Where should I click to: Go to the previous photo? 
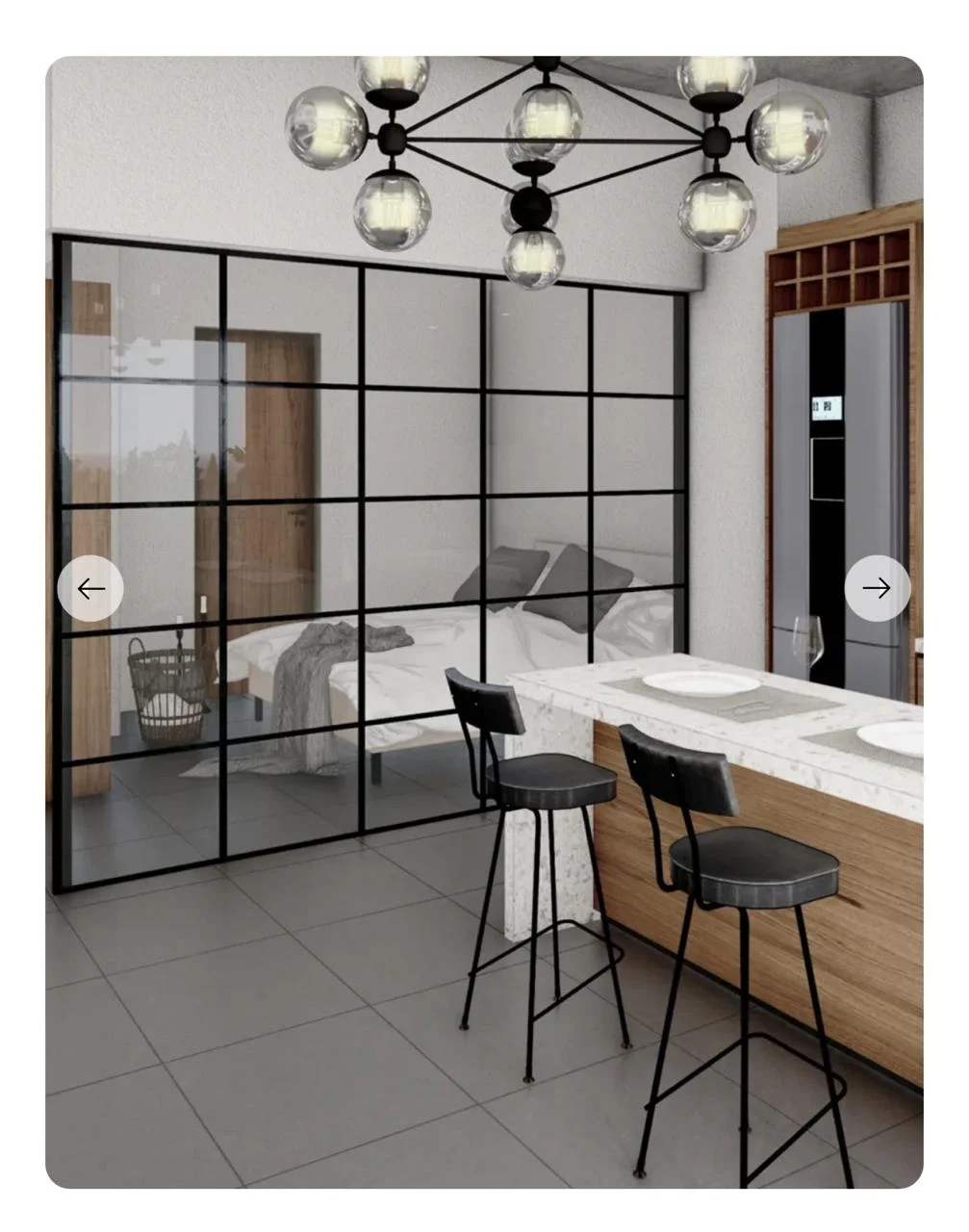[x=90, y=588]
